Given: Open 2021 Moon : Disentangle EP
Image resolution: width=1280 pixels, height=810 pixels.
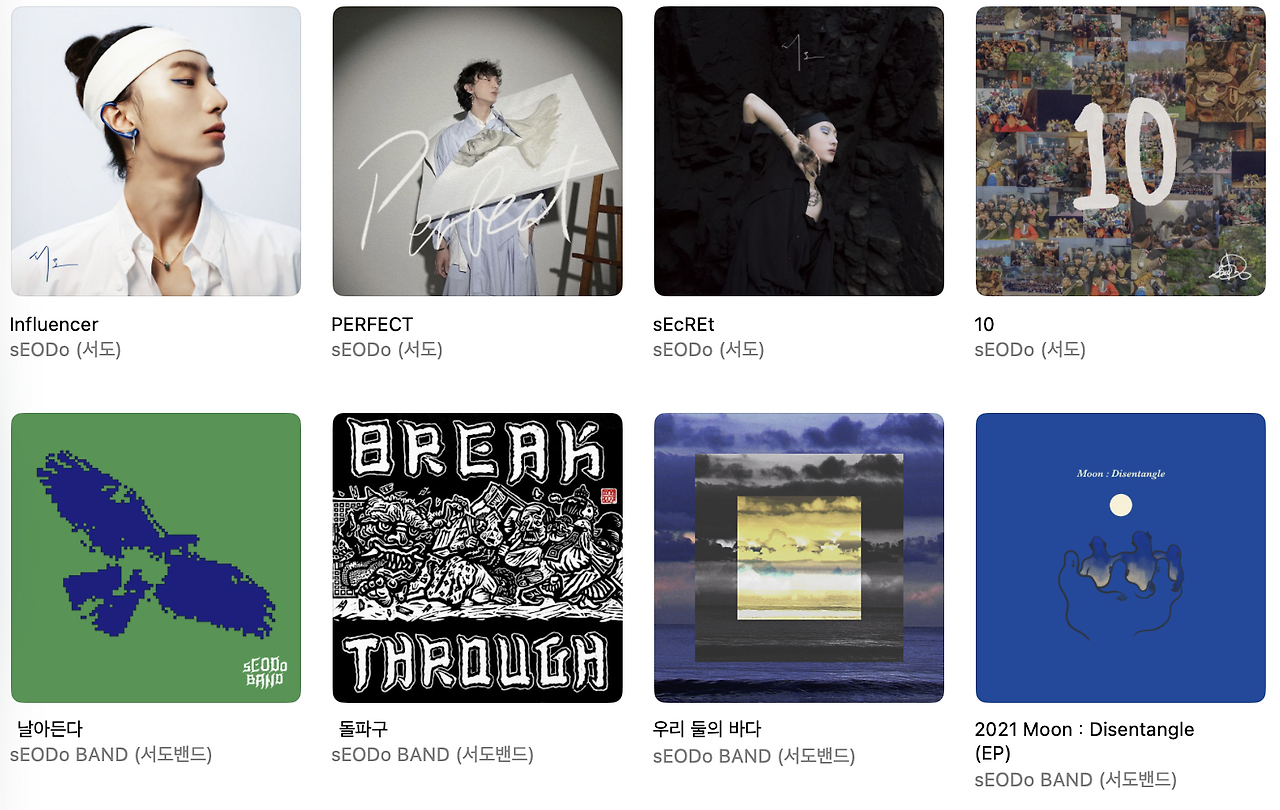Looking at the screenshot, I should click(1120, 558).
